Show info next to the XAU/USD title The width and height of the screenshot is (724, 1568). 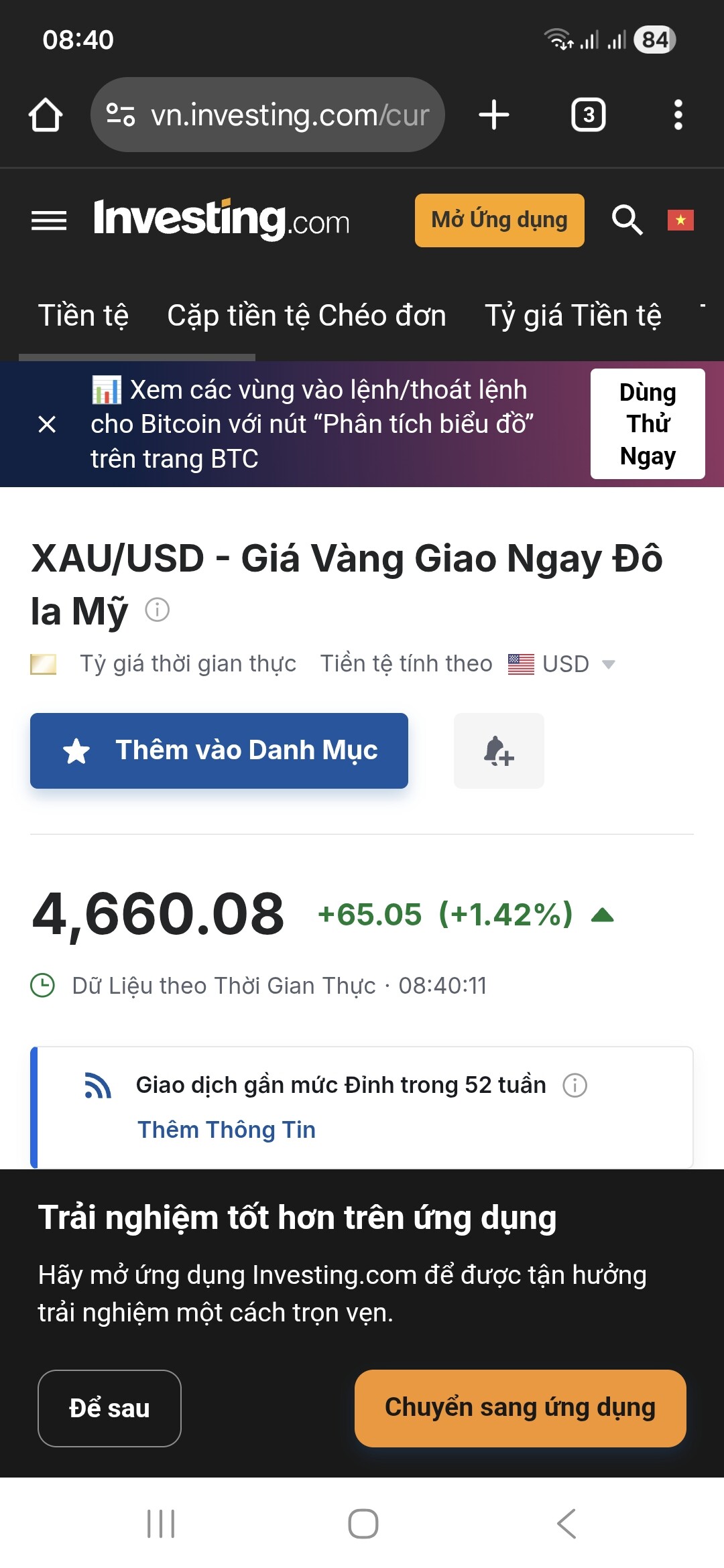click(158, 610)
